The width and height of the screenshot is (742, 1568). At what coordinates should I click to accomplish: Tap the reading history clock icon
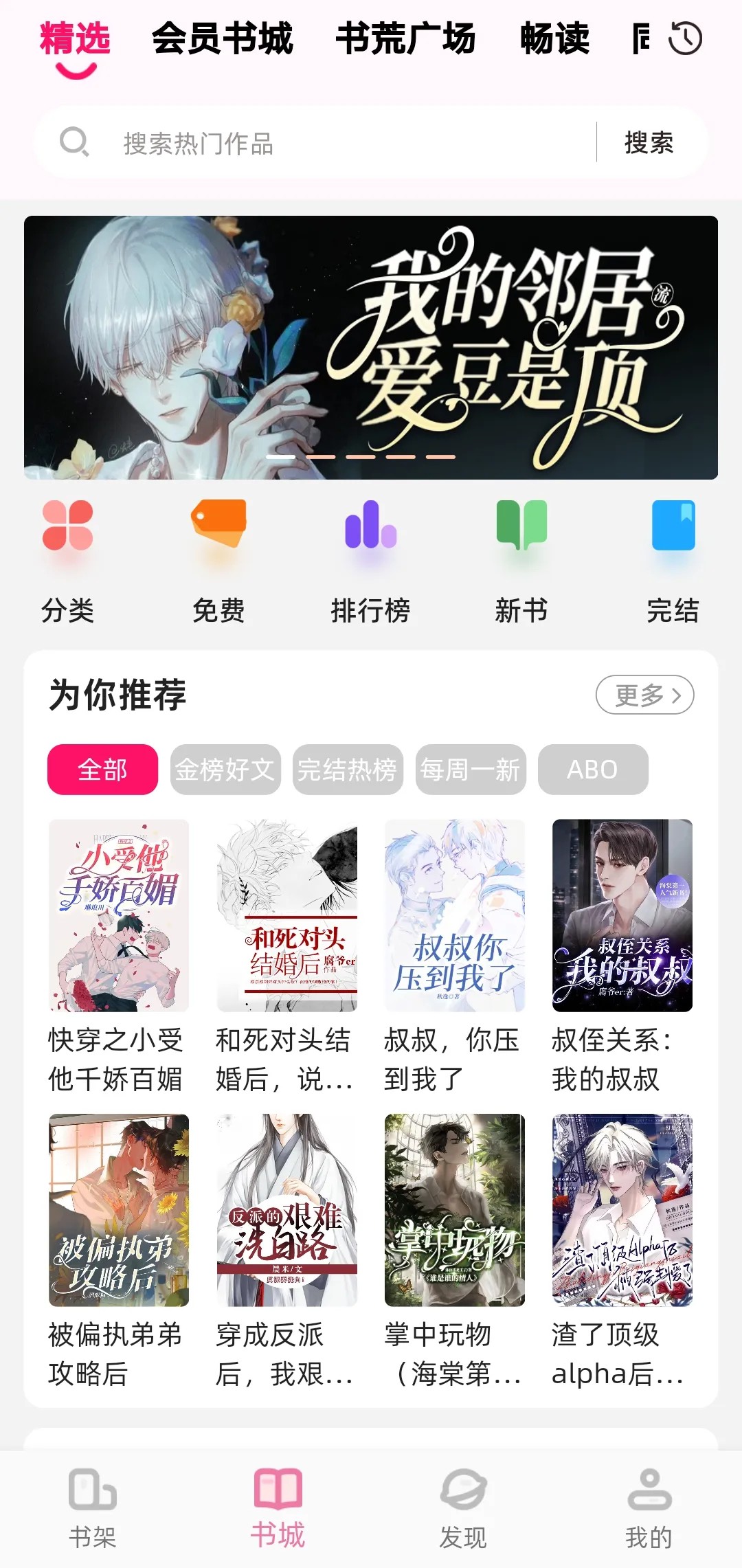[686, 39]
